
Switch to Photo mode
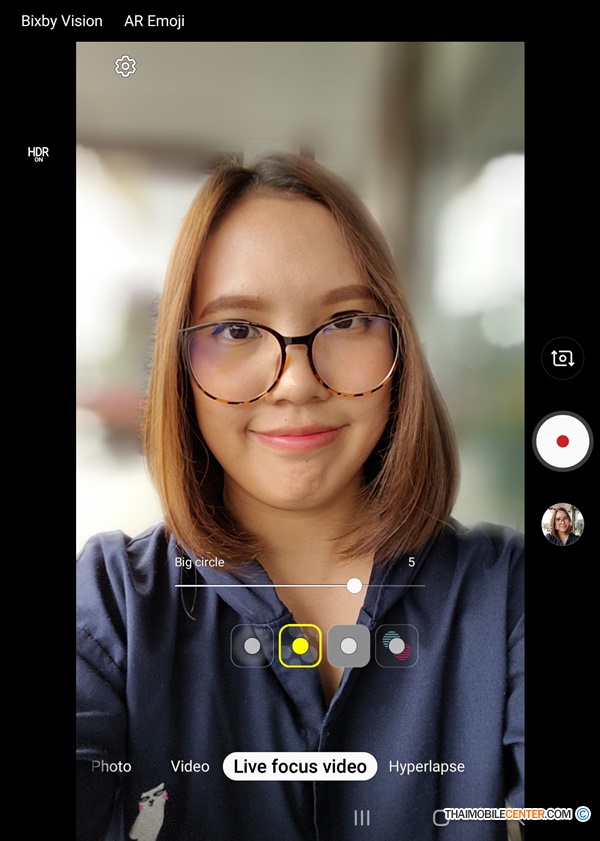(x=111, y=766)
